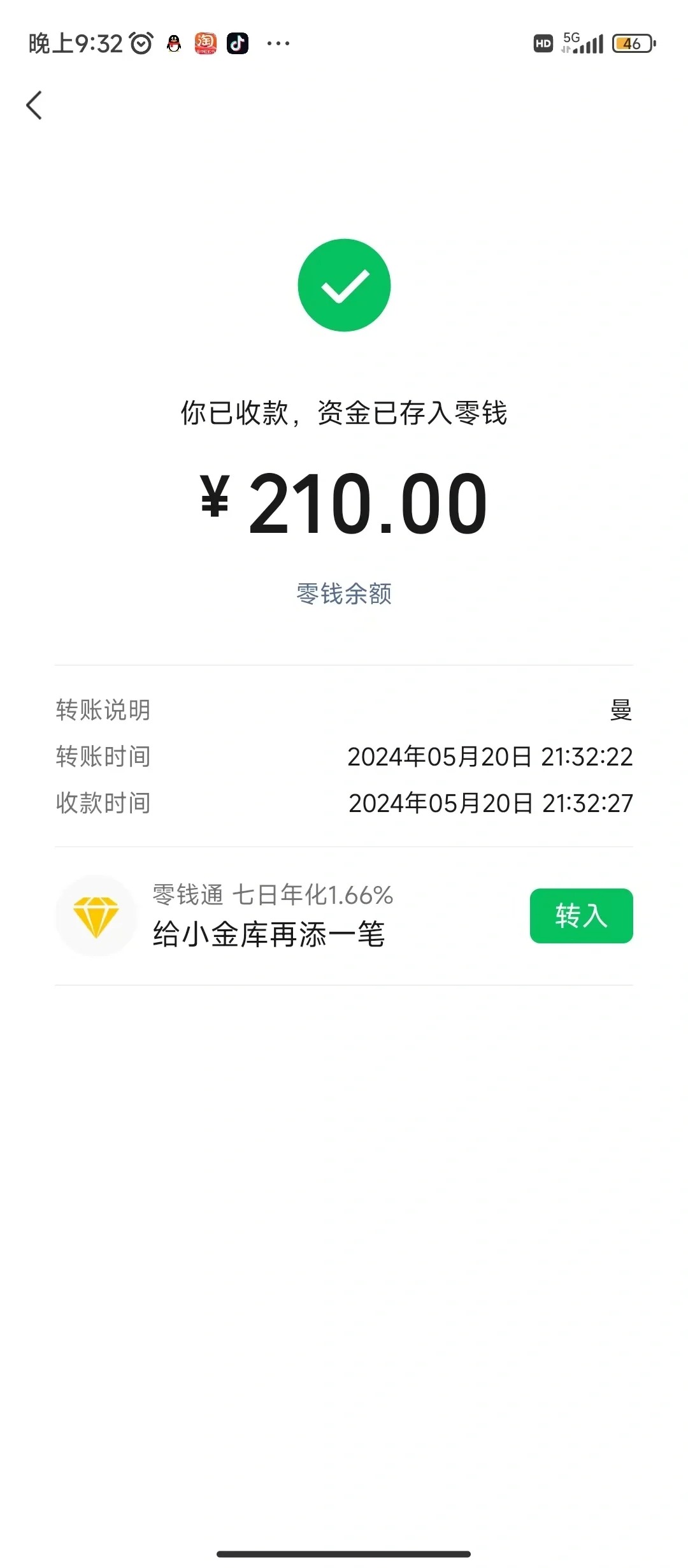
Task: Tap the green 转入 button
Action: (x=581, y=915)
